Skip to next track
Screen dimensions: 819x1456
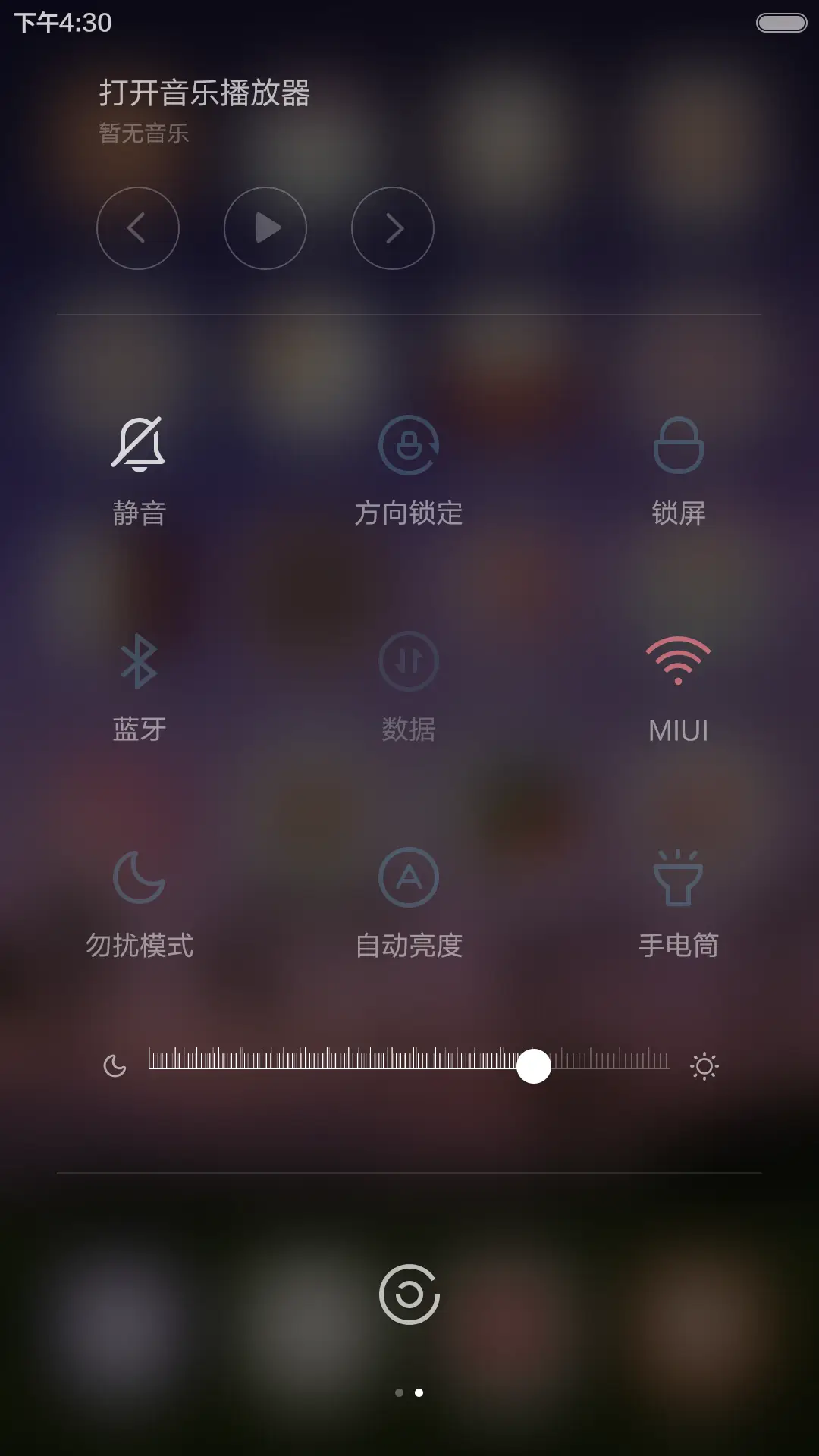[x=391, y=228]
